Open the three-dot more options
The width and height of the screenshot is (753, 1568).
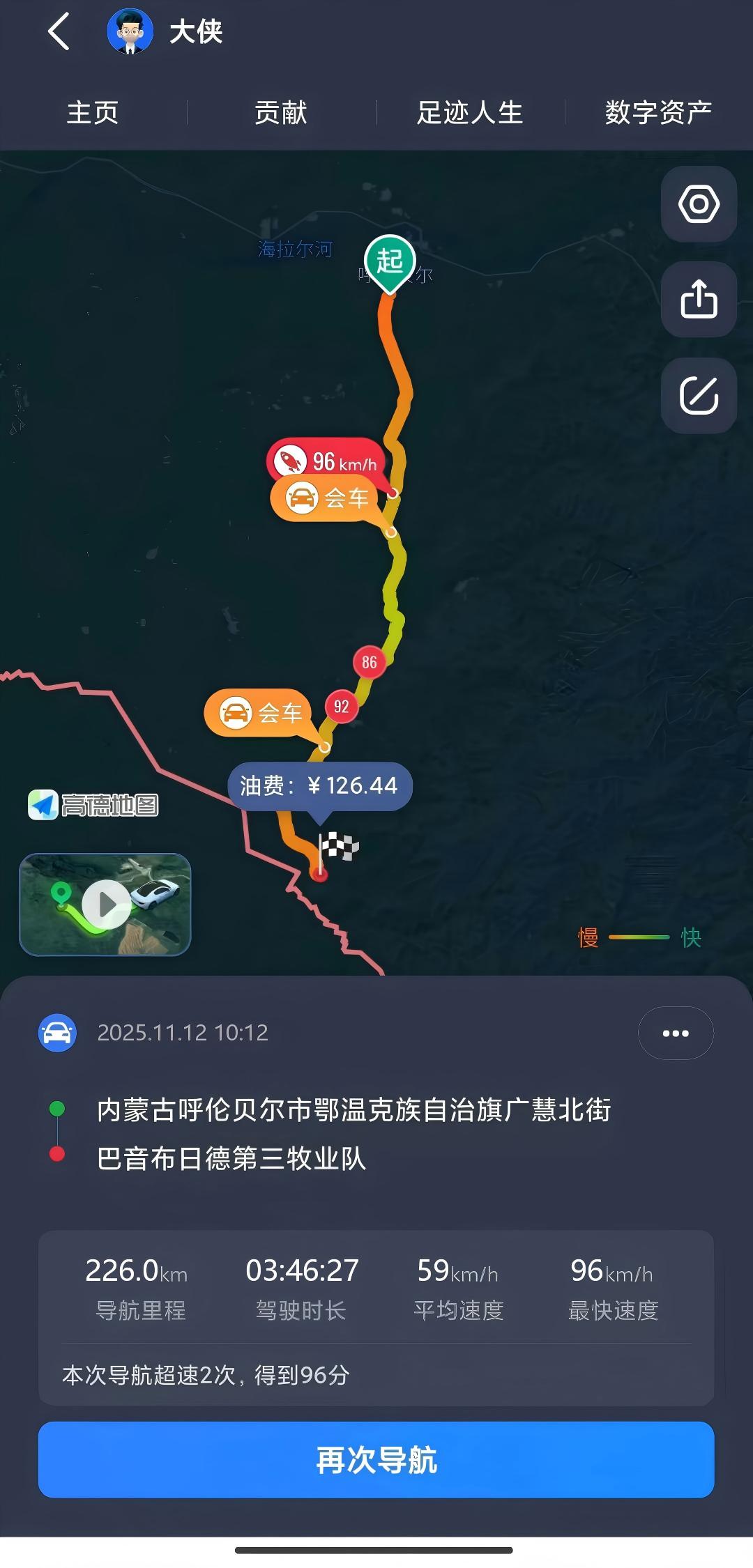(x=676, y=1033)
